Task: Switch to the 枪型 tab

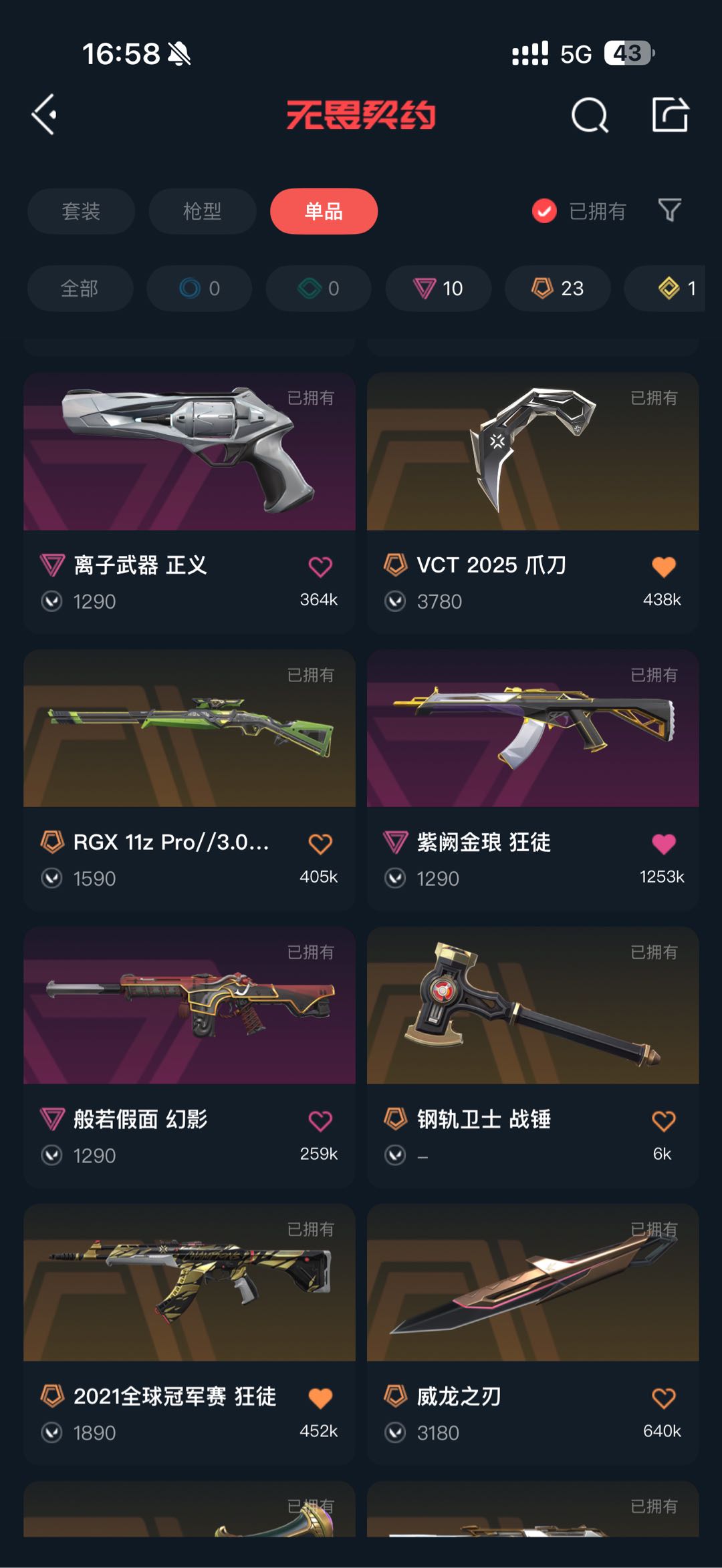Action: click(x=202, y=211)
